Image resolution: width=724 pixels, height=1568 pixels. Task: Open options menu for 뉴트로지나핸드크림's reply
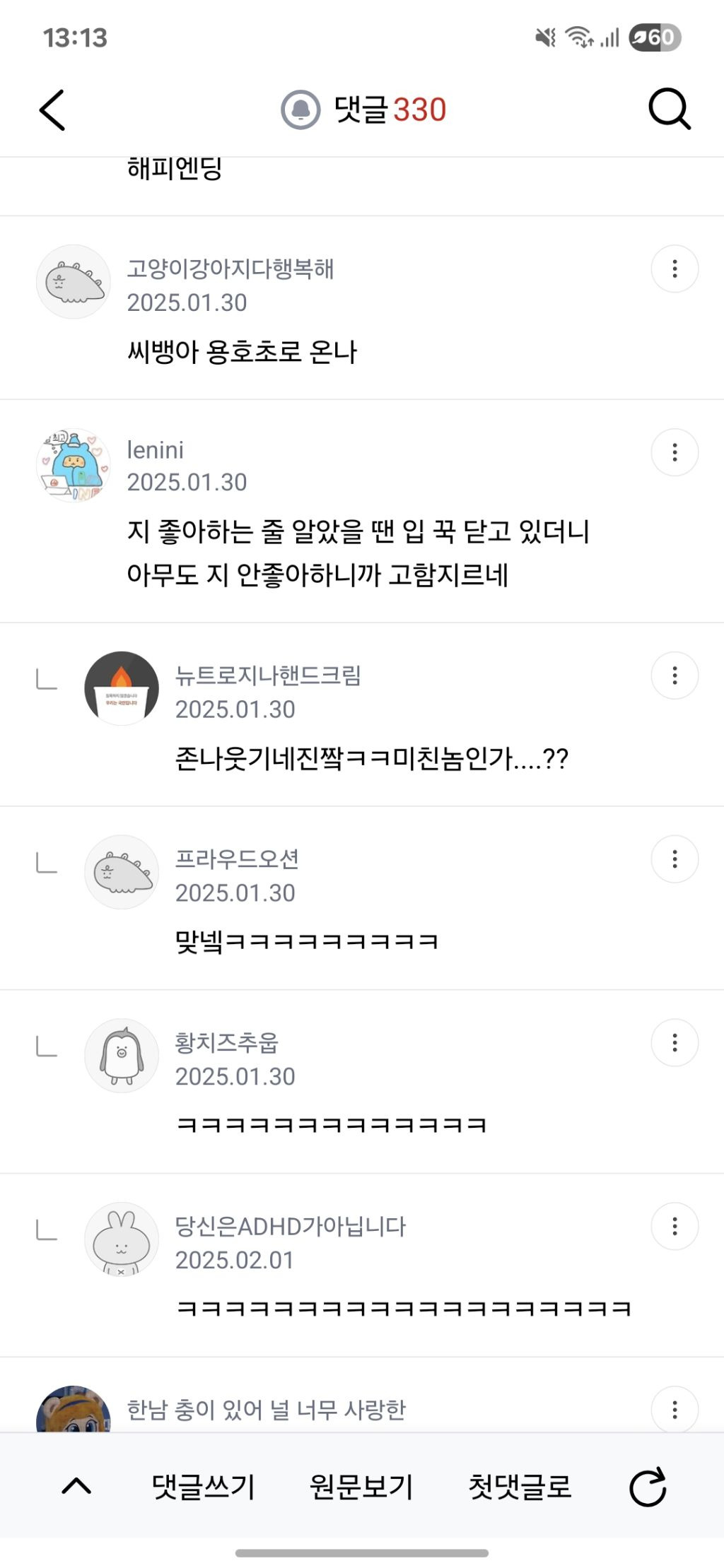[675, 676]
